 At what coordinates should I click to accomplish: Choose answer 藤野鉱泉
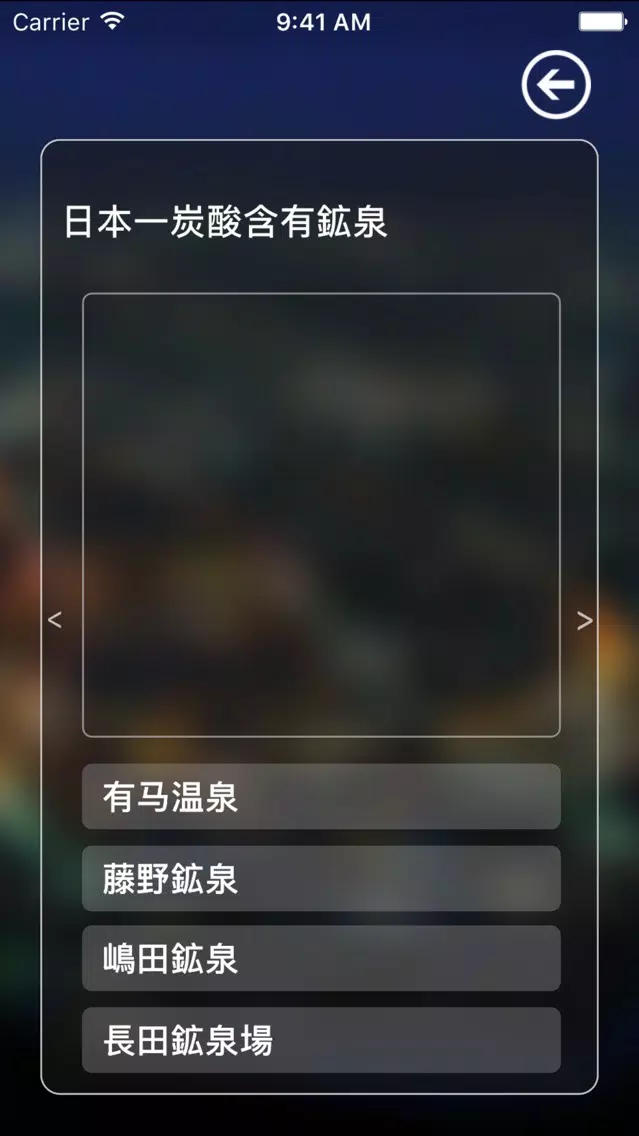320,878
